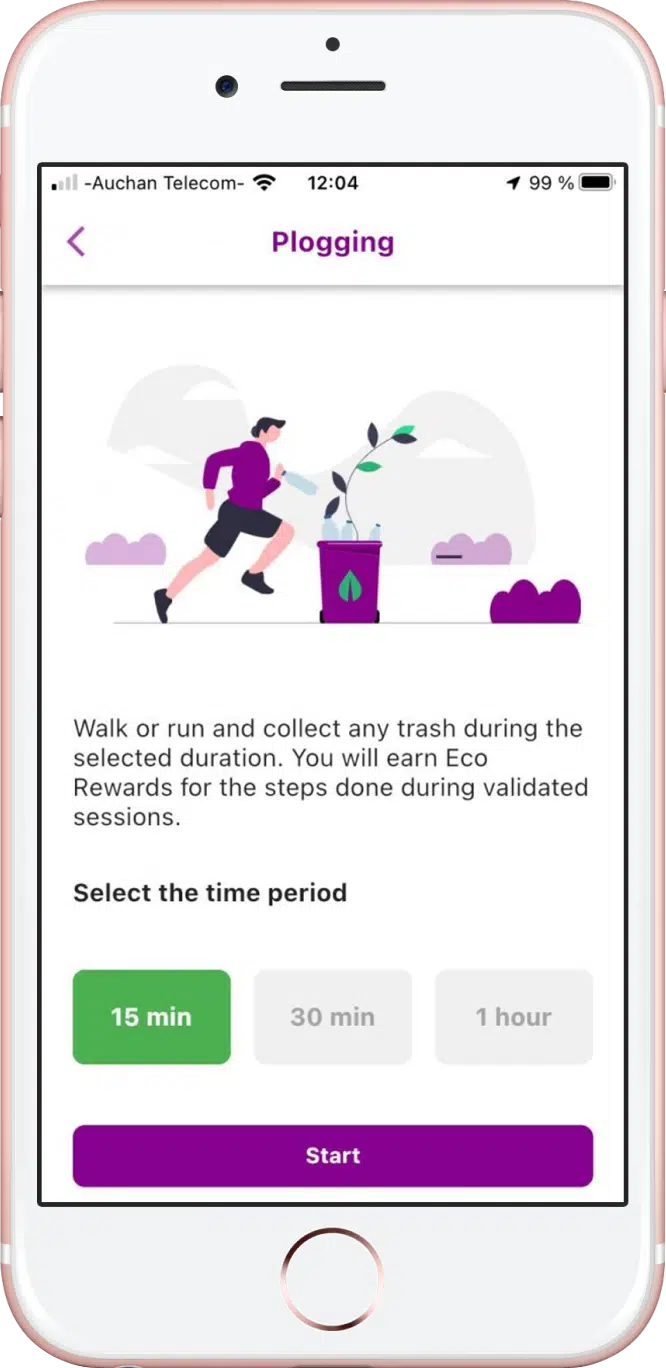Image resolution: width=666 pixels, height=1368 pixels.
Task: Start the plogging session
Action: [x=332, y=1156]
